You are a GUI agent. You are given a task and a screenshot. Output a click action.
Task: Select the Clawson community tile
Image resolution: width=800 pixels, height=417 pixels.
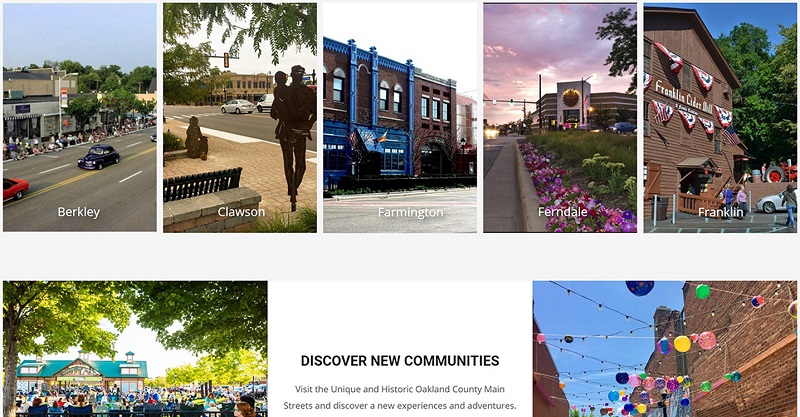(x=240, y=117)
